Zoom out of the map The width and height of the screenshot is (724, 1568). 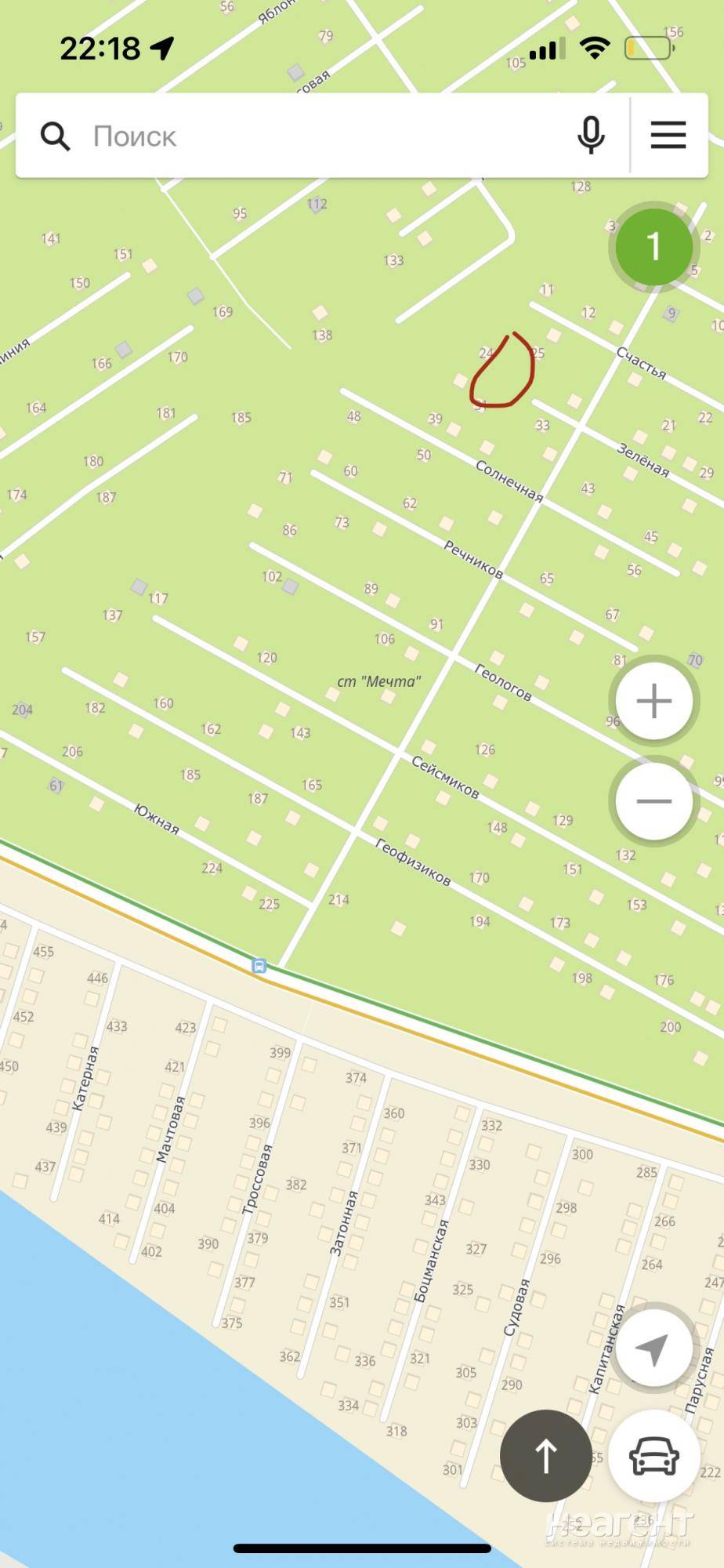tap(654, 801)
